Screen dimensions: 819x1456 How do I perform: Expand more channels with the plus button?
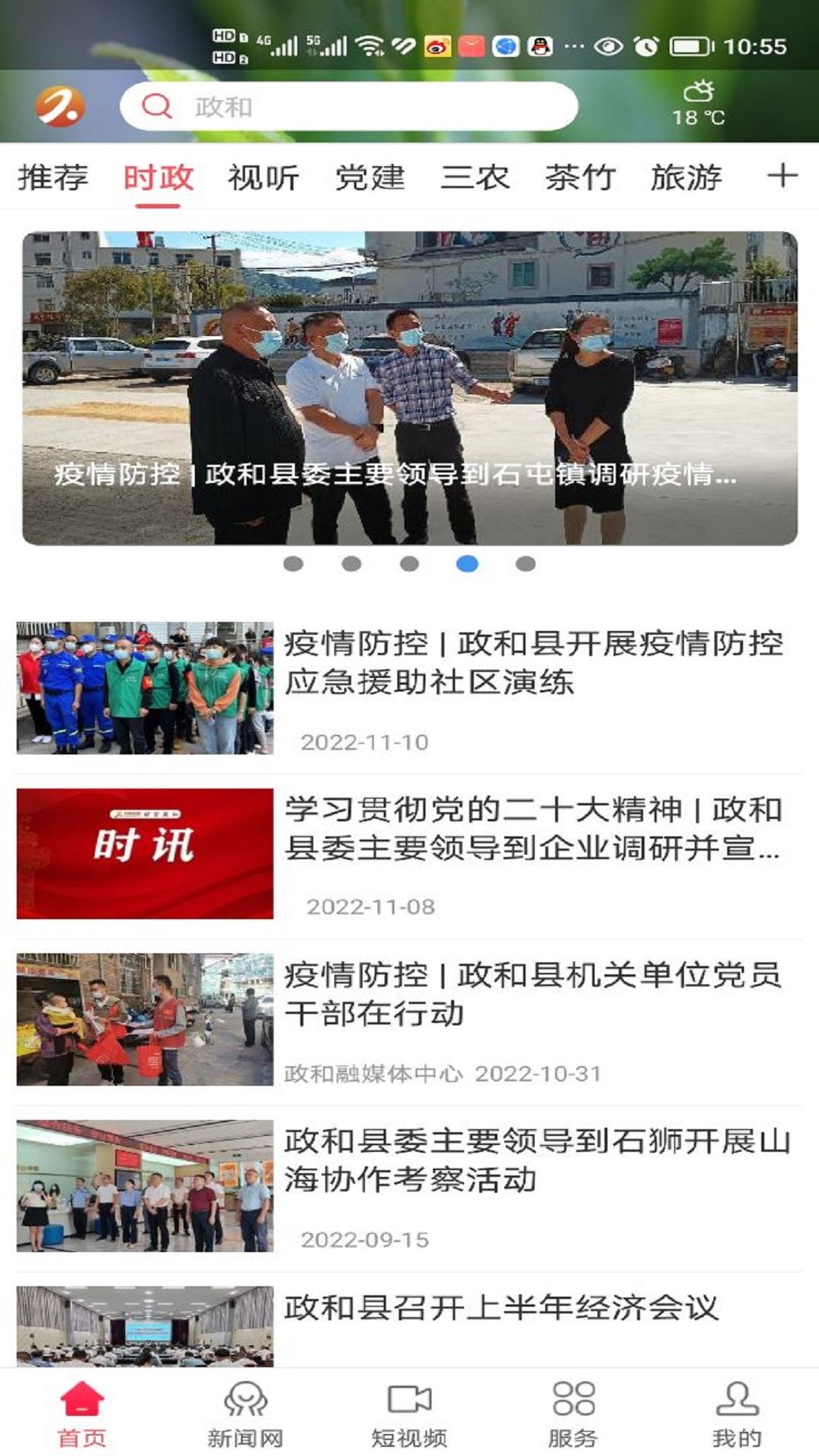tap(783, 176)
